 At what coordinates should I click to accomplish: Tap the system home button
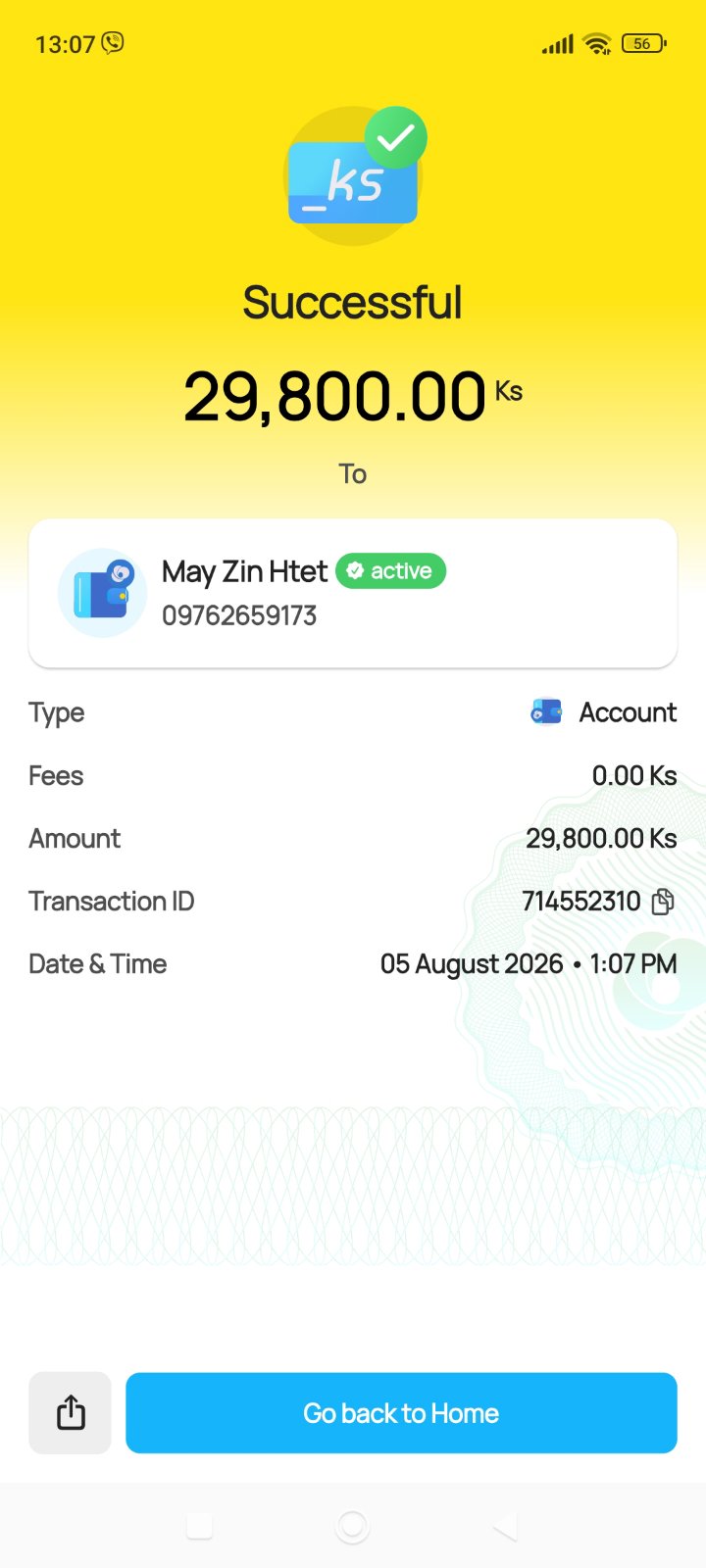352,1526
